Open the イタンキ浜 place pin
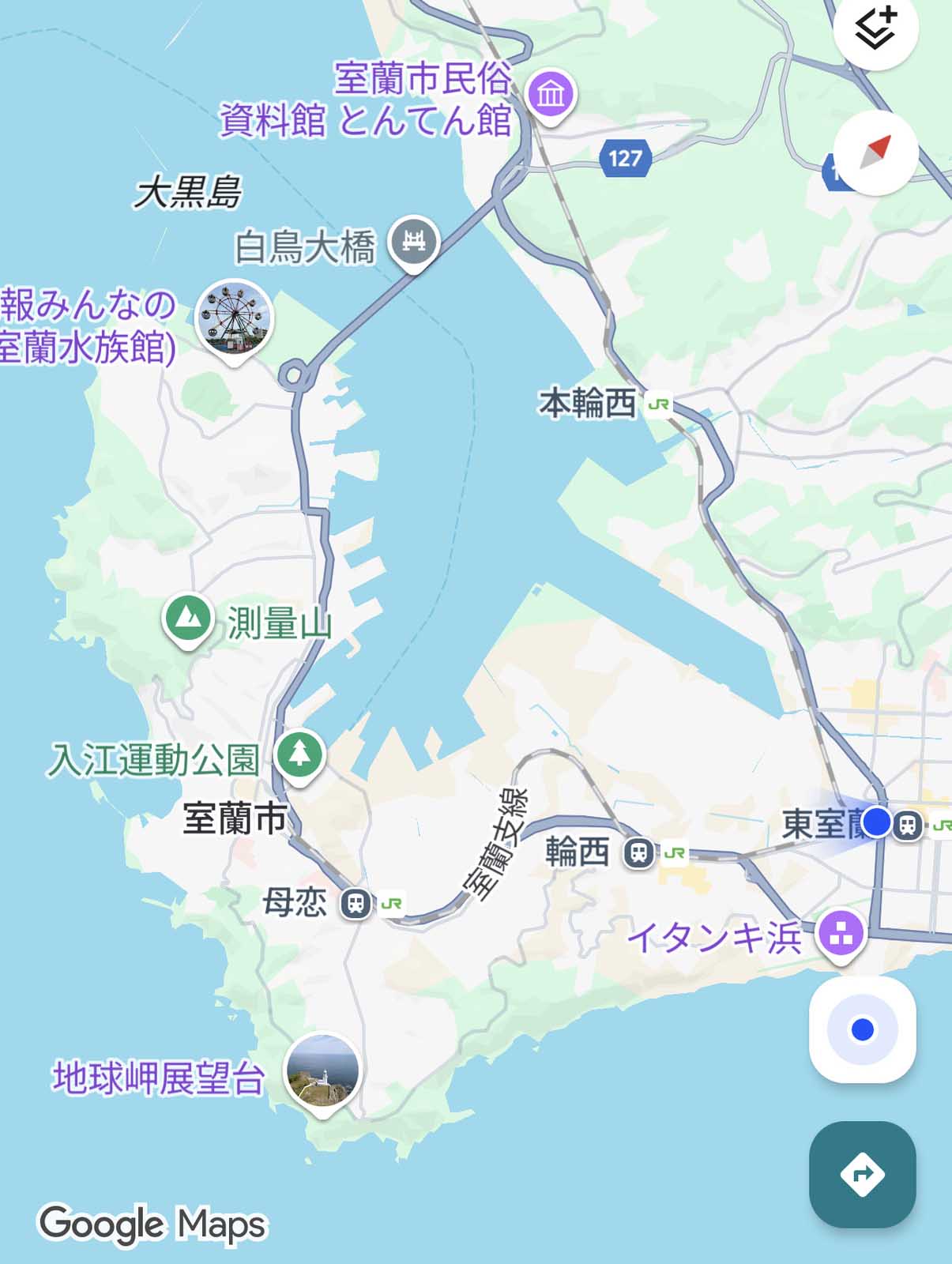 [841, 934]
